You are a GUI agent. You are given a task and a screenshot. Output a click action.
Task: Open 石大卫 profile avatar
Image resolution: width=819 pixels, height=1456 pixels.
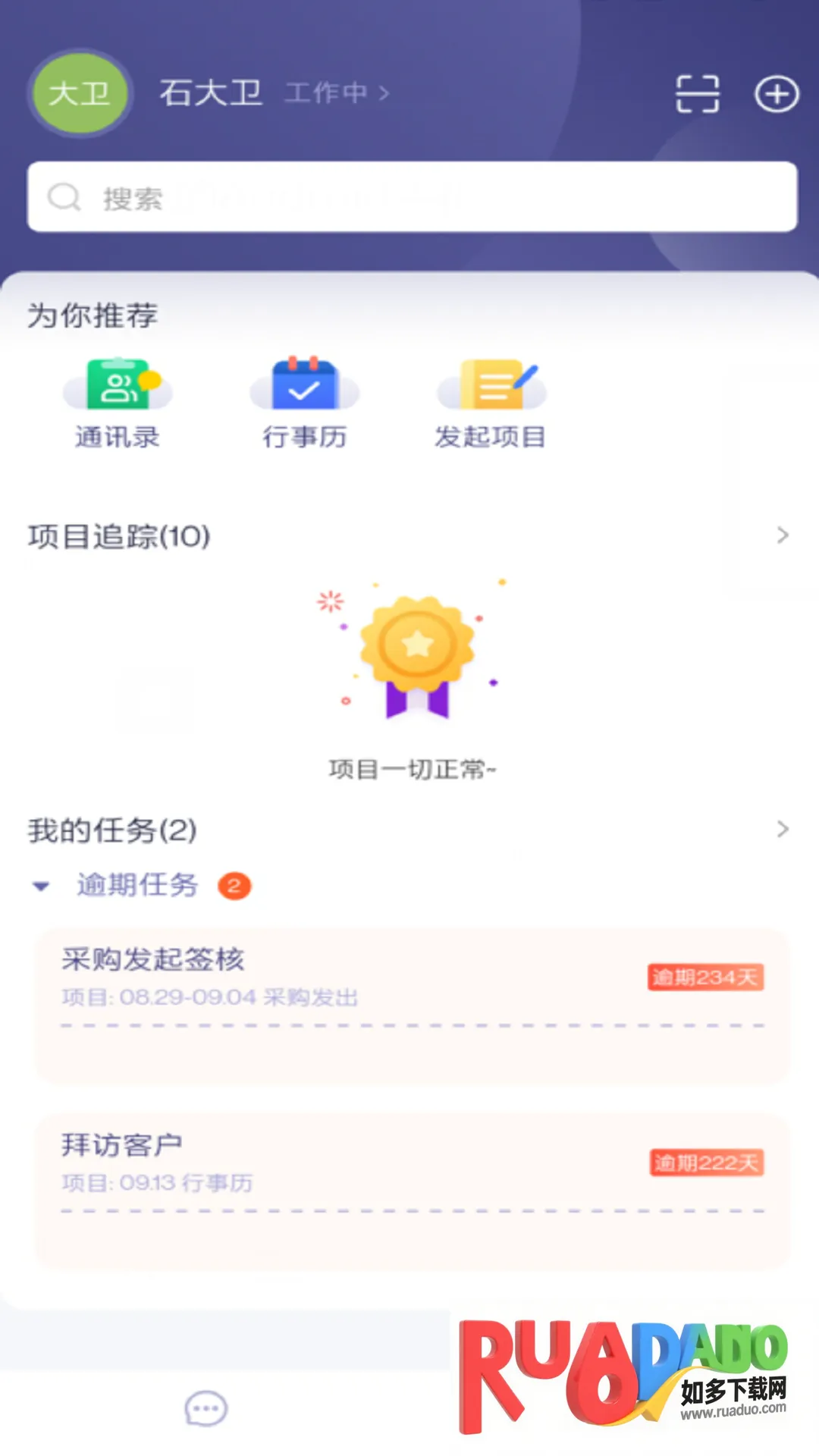coord(80,93)
